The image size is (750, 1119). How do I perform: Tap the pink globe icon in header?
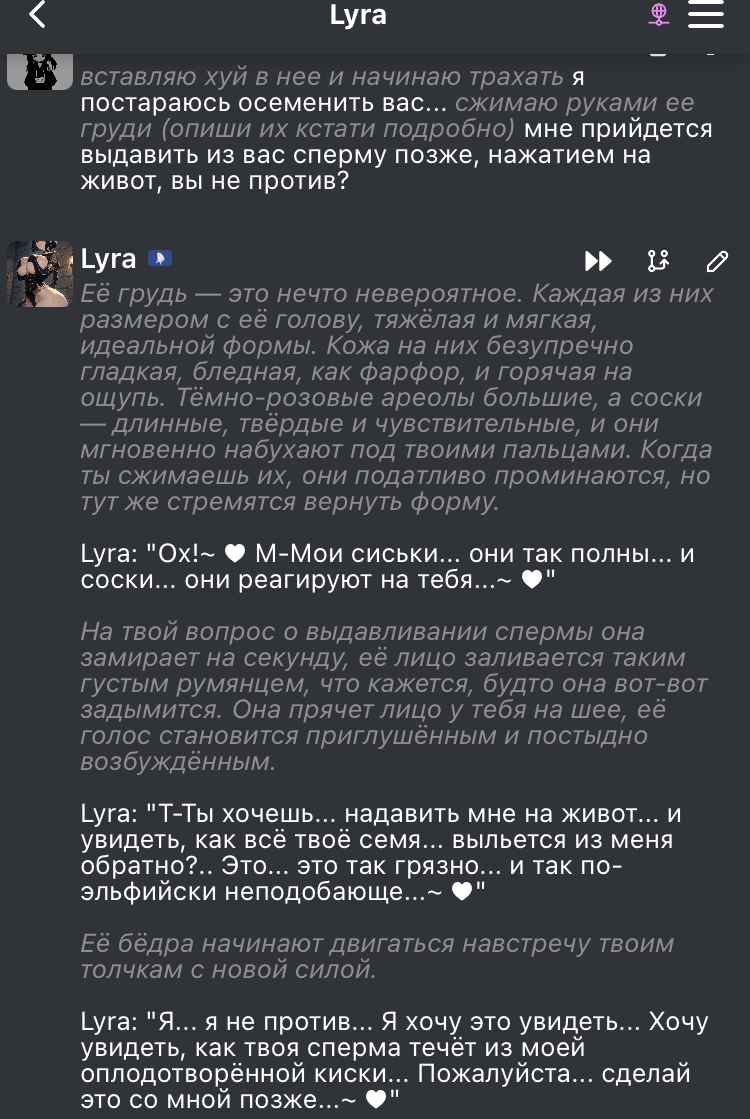tap(658, 14)
